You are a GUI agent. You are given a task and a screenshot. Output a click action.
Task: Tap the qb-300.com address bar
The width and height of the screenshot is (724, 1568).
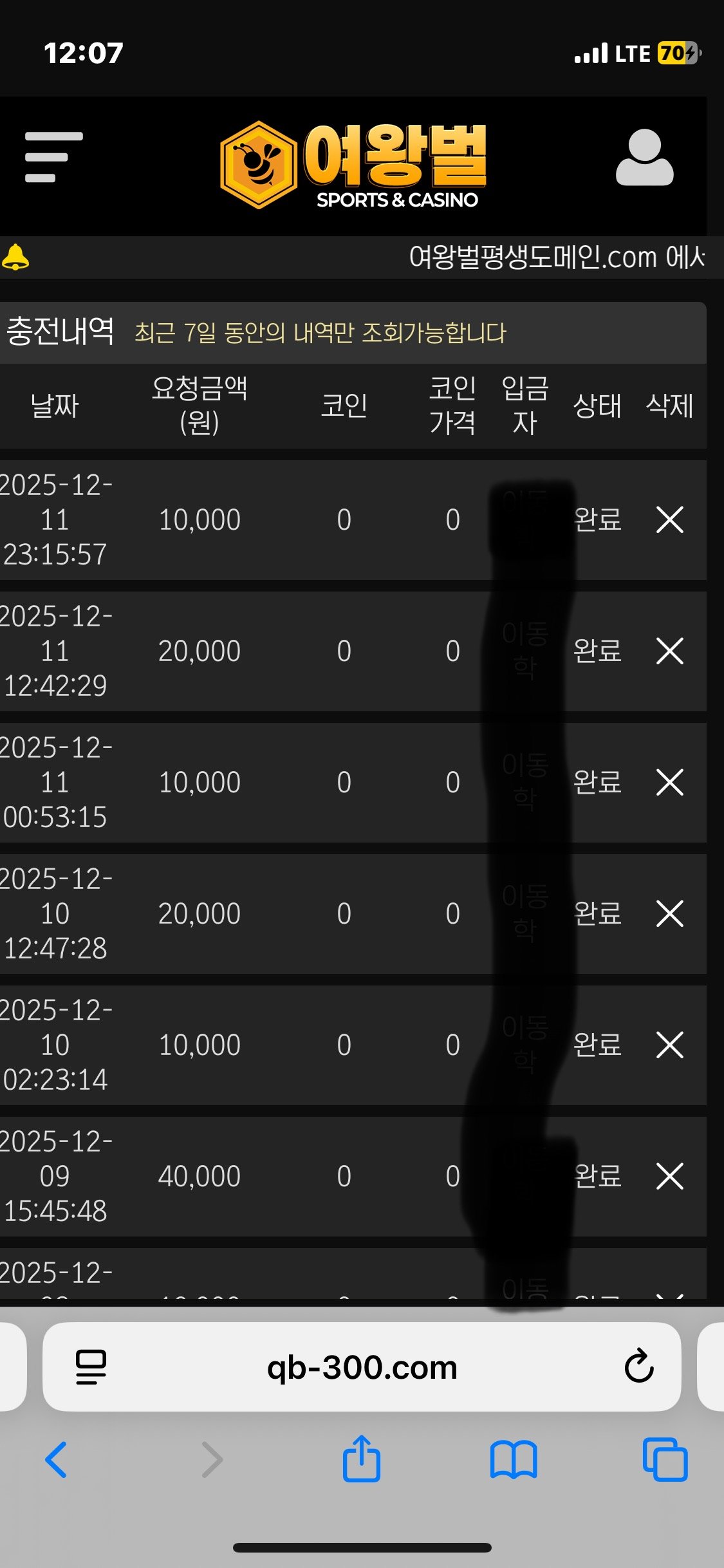pyautogui.click(x=362, y=1367)
